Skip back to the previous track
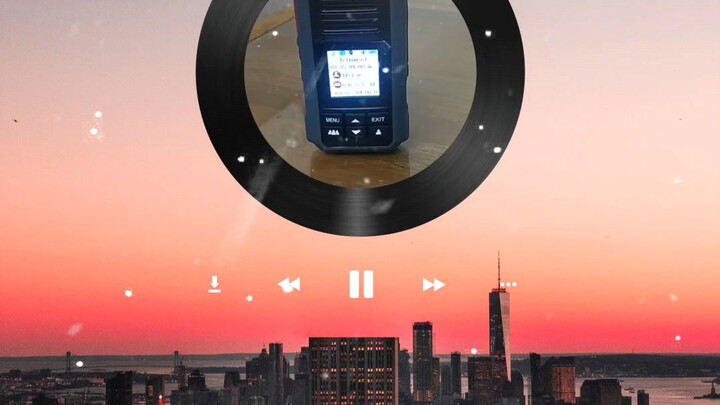 [x=289, y=285]
